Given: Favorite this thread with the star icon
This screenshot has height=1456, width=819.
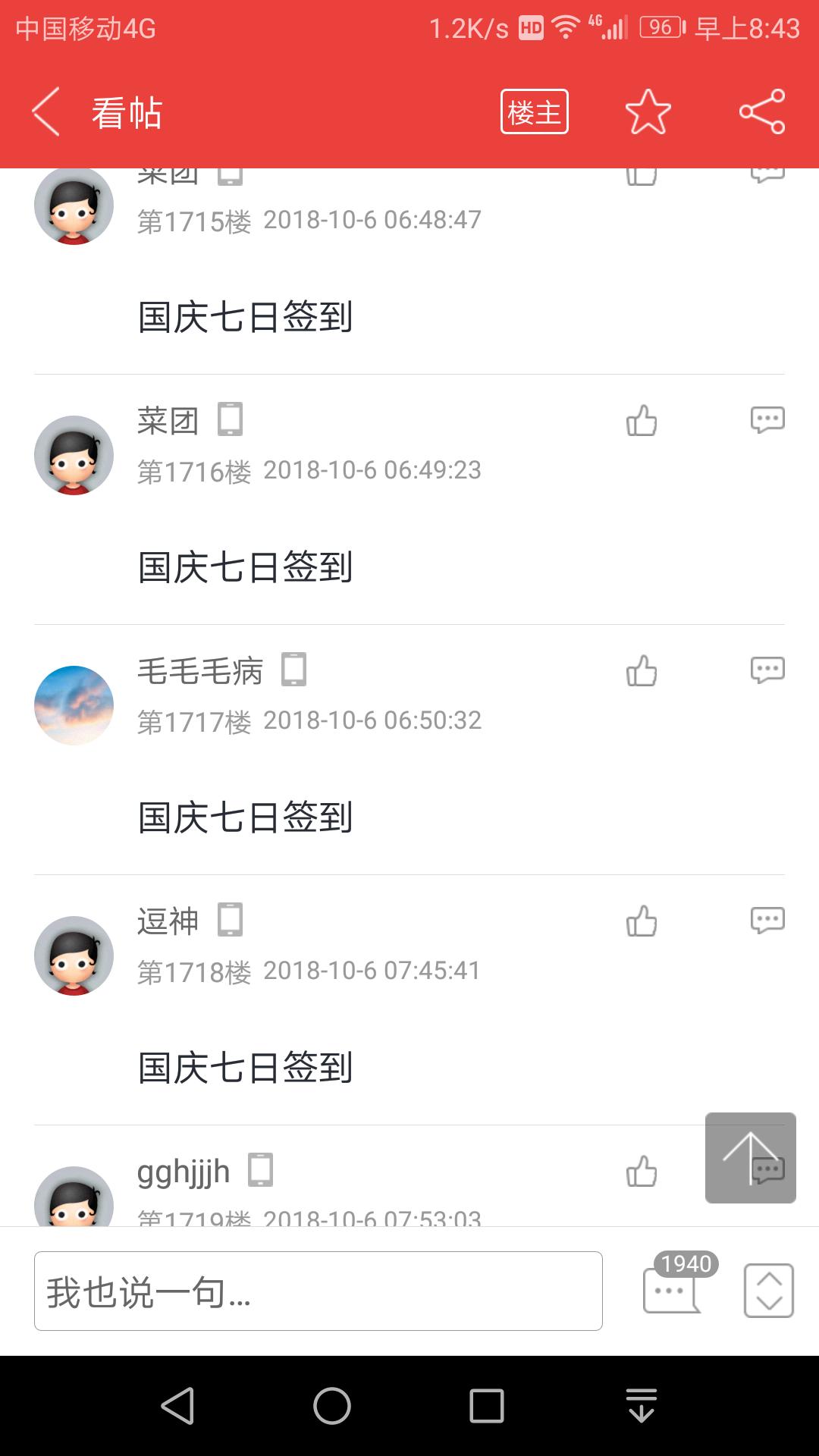Looking at the screenshot, I should pyautogui.click(x=648, y=112).
